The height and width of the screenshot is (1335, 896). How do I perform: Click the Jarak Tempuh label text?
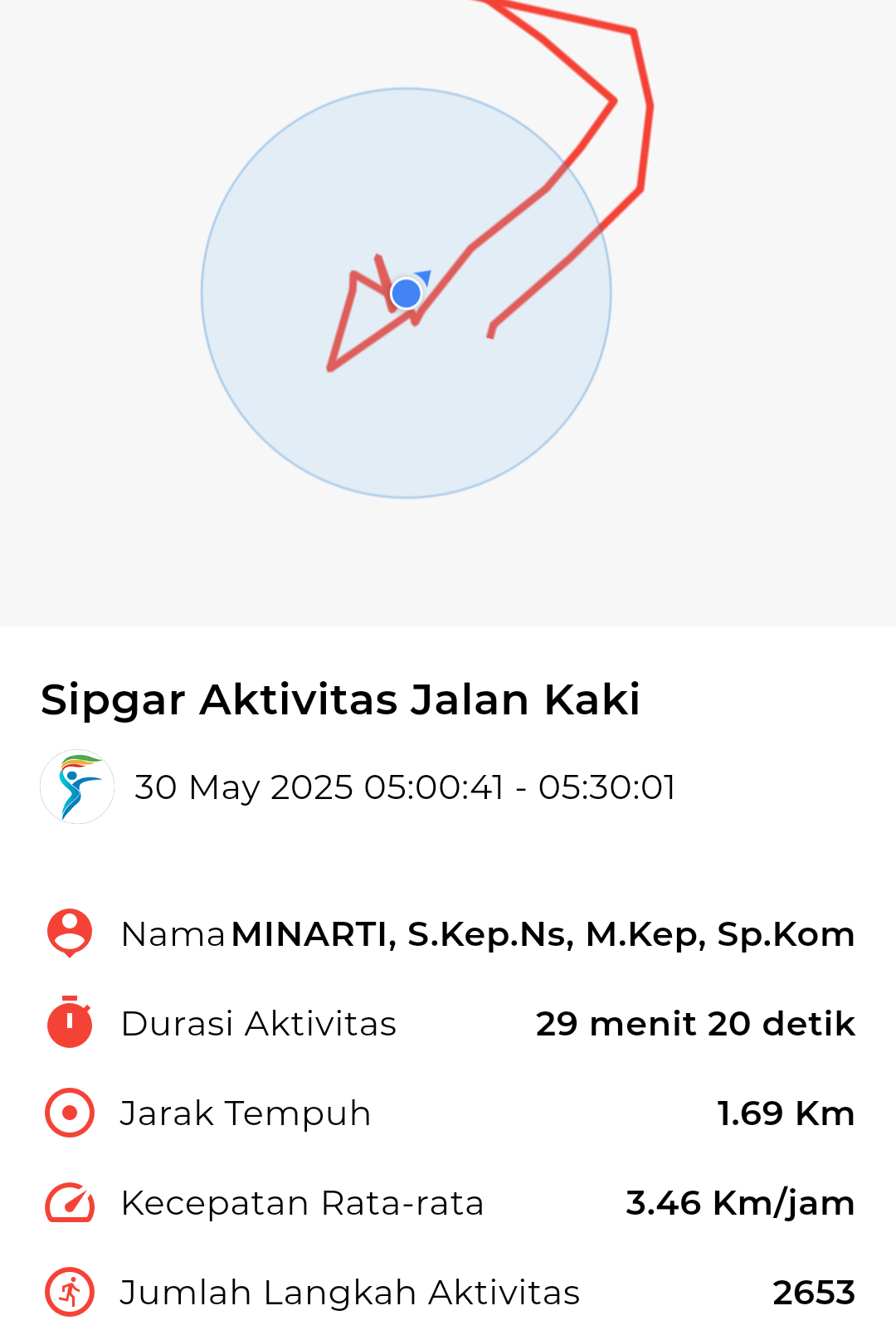point(246,1113)
